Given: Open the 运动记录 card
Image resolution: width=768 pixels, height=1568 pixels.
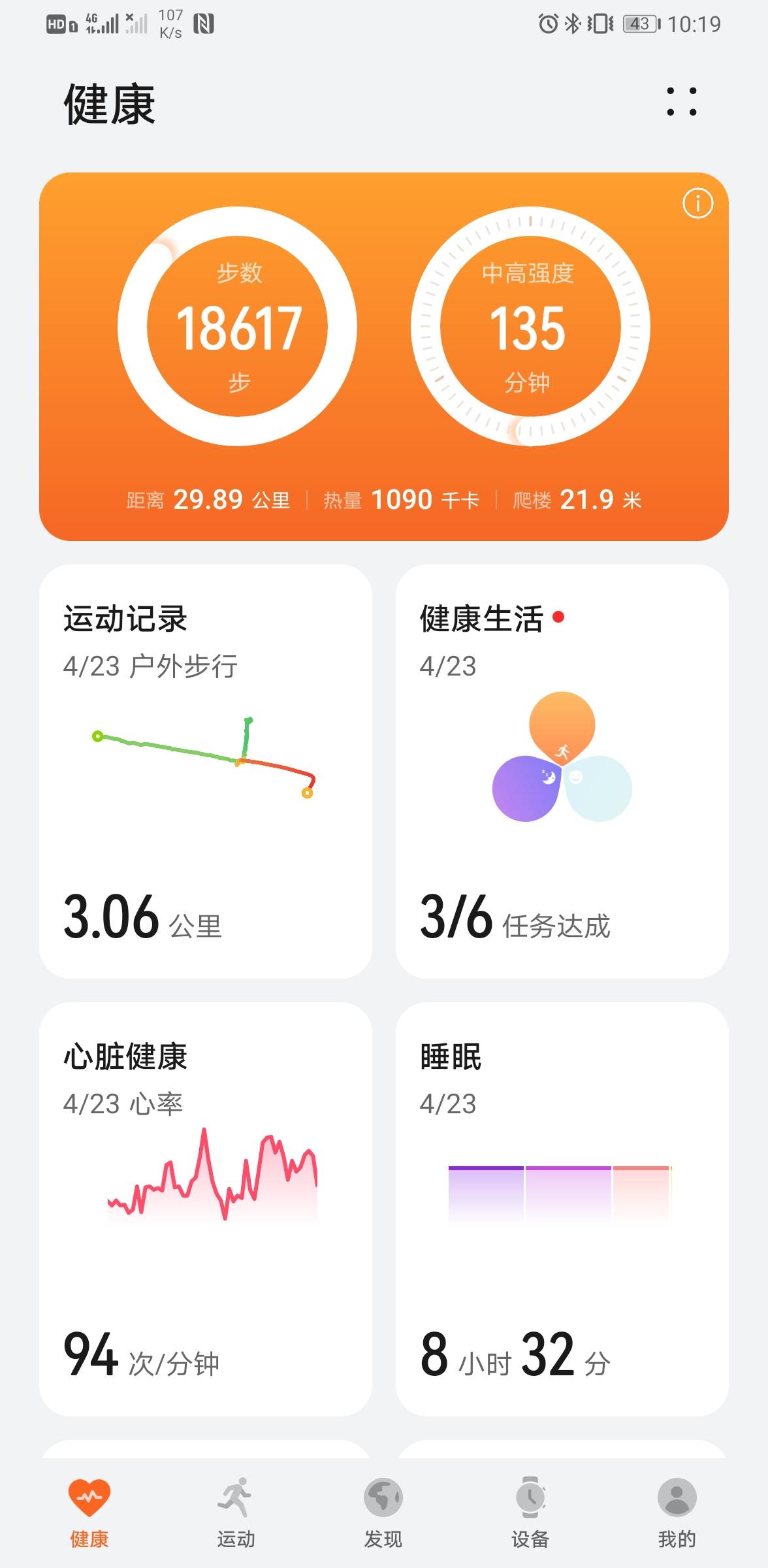Looking at the screenshot, I should click(206, 771).
